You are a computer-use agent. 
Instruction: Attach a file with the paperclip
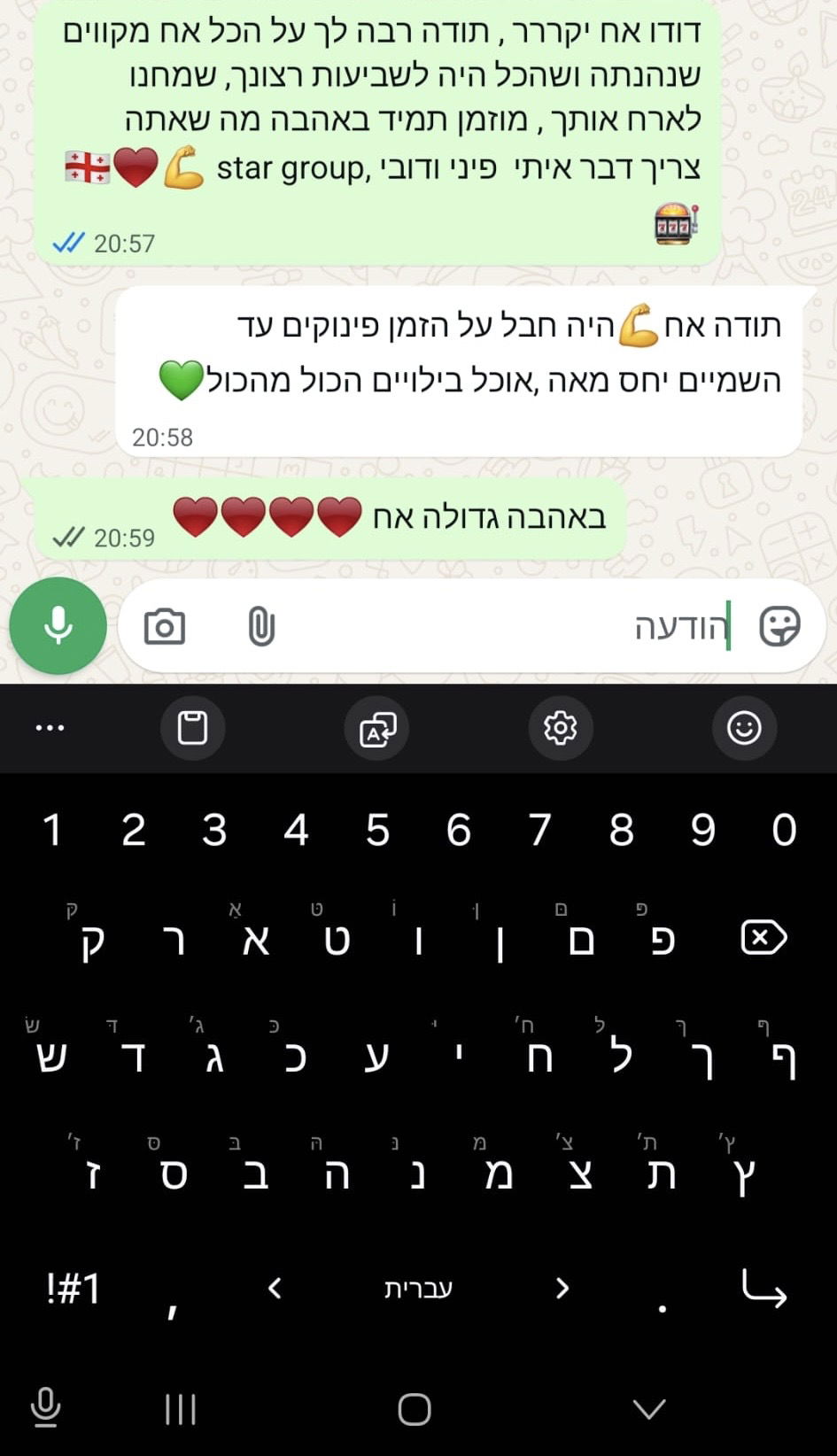tap(261, 626)
